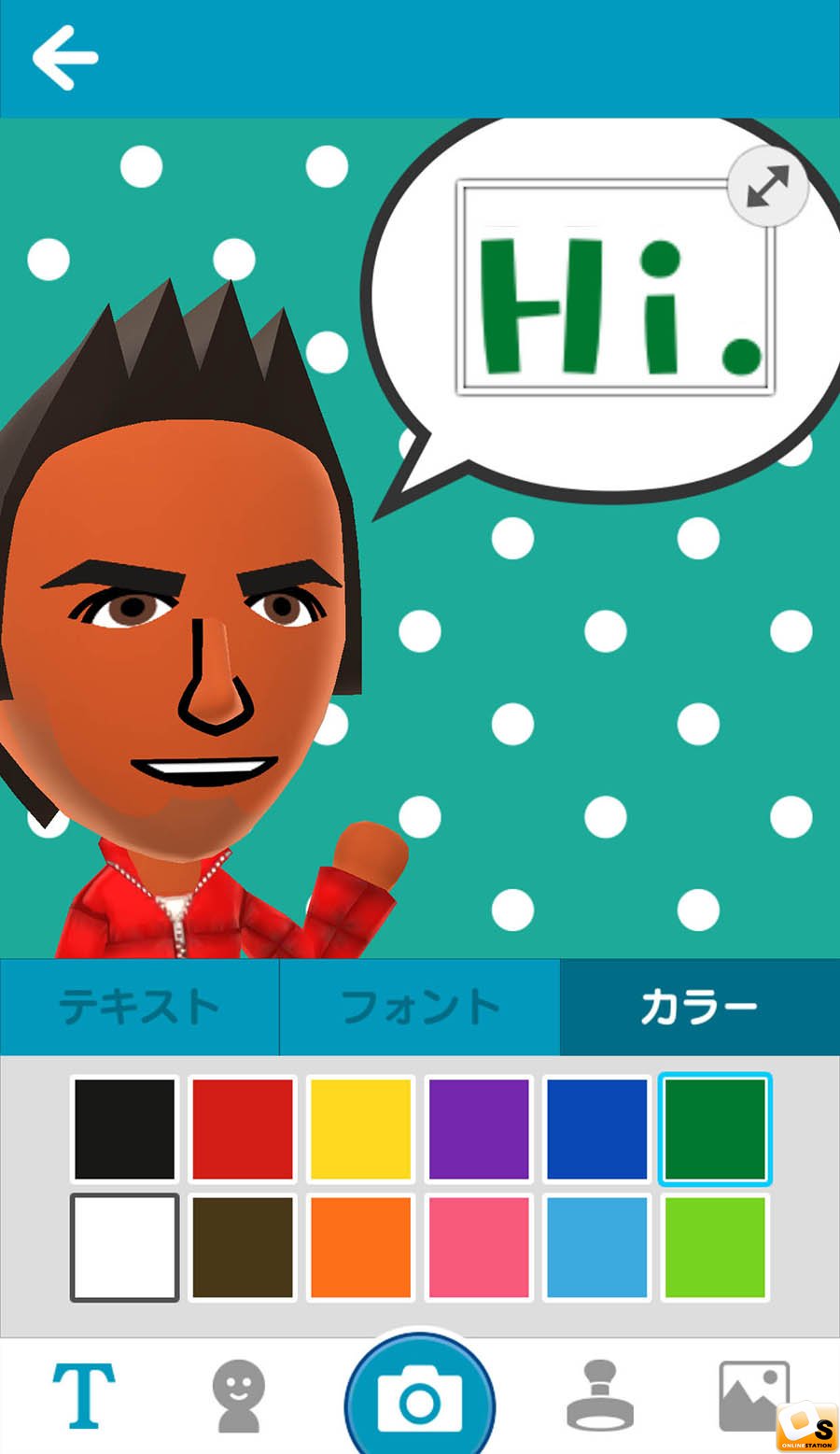Image resolution: width=840 pixels, height=1454 pixels.
Task: Open the Mii character tool
Action: click(239, 1396)
